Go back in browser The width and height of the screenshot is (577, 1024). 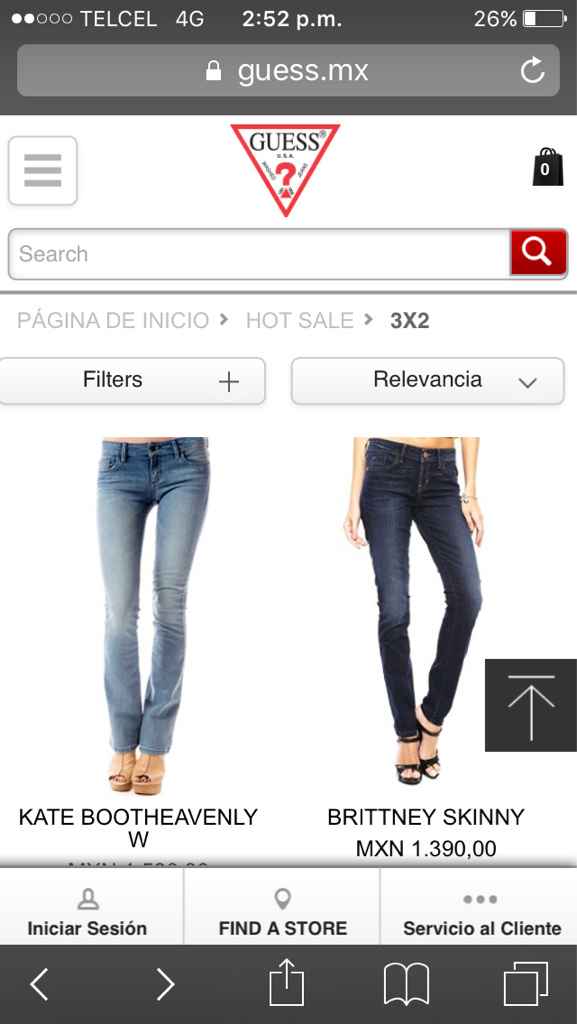click(x=39, y=984)
